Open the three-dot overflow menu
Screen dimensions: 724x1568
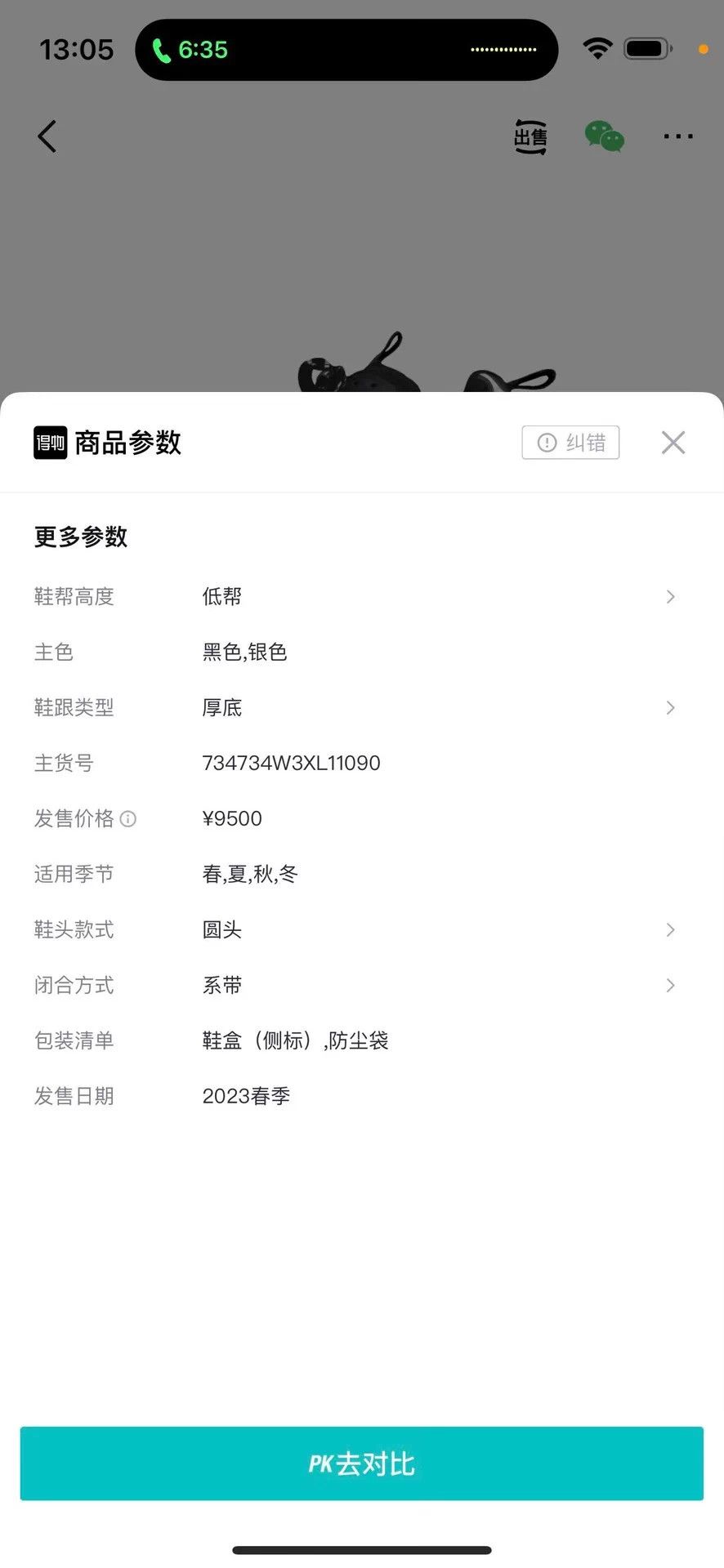(x=678, y=136)
